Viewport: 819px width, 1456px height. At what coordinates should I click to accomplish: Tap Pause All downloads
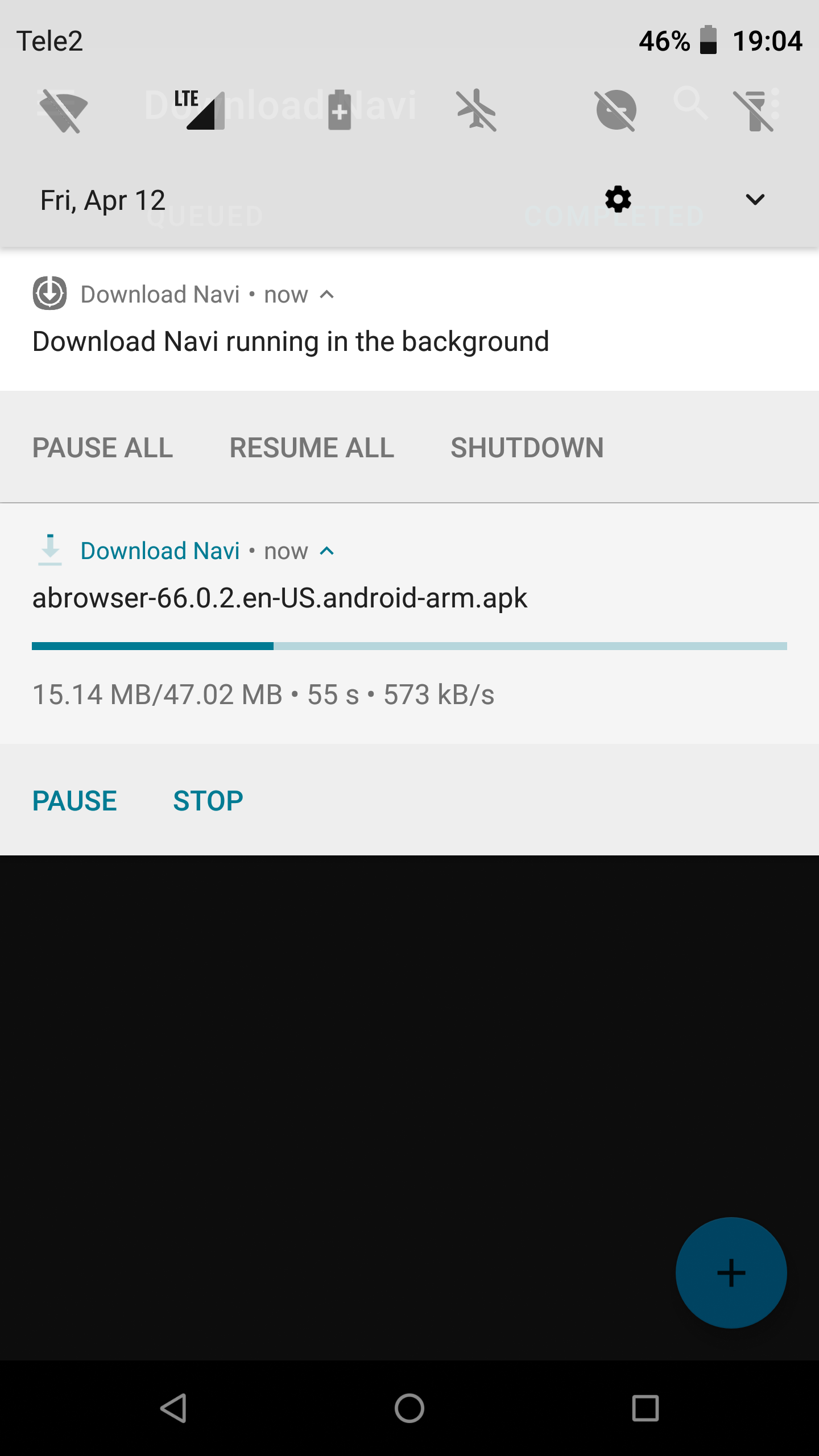(102, 448)
